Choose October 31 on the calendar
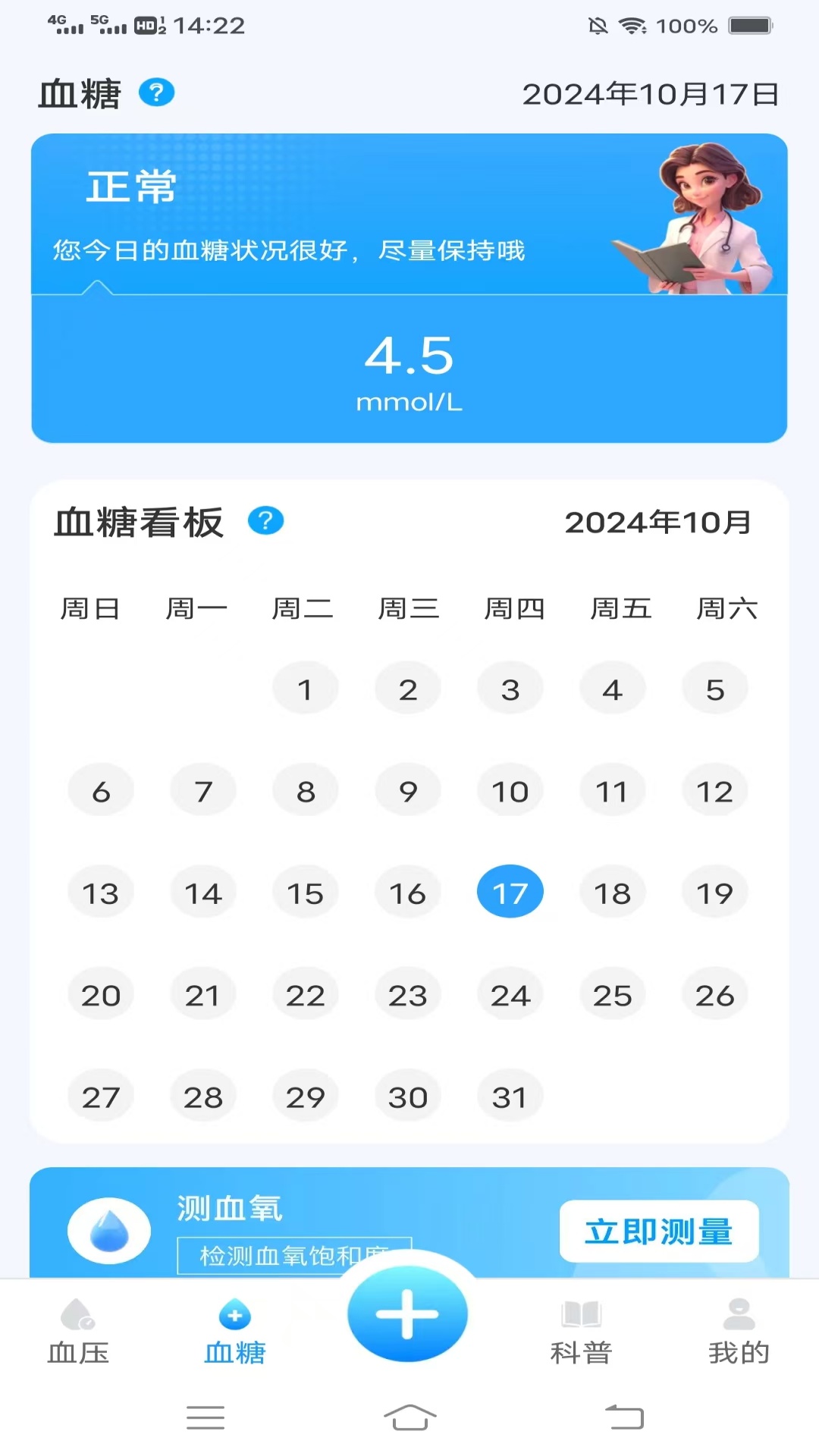819x1456 pixels. click(510, 1097)
